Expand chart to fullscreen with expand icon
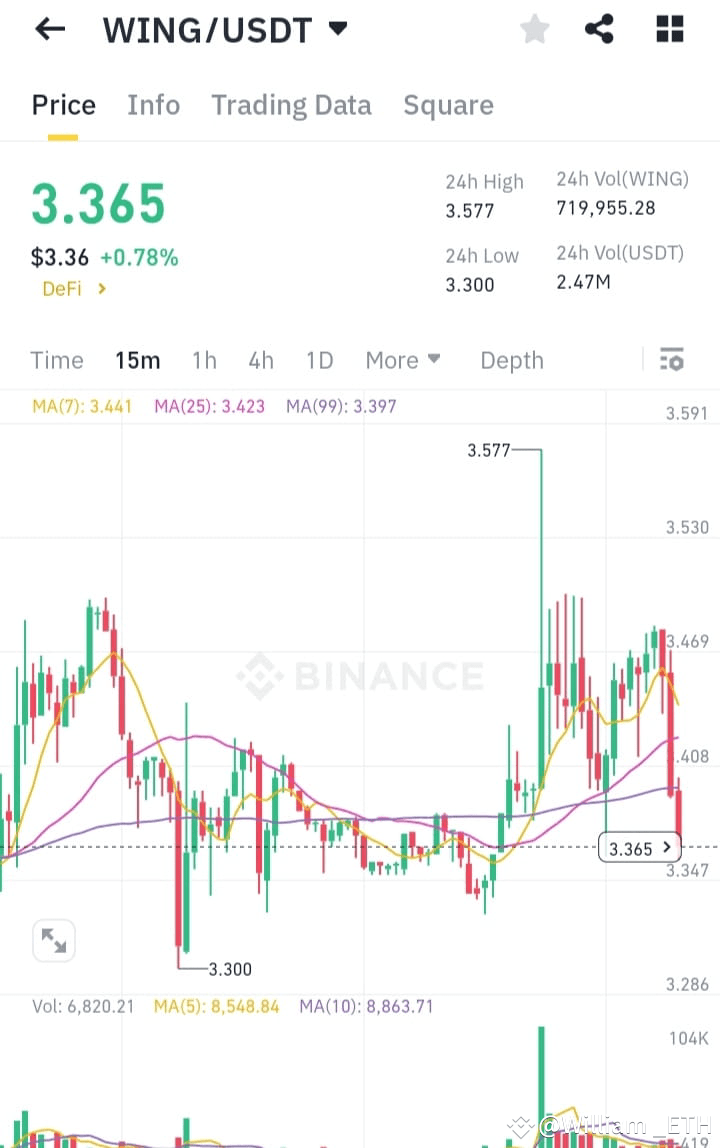 click(x=53, y=940)
